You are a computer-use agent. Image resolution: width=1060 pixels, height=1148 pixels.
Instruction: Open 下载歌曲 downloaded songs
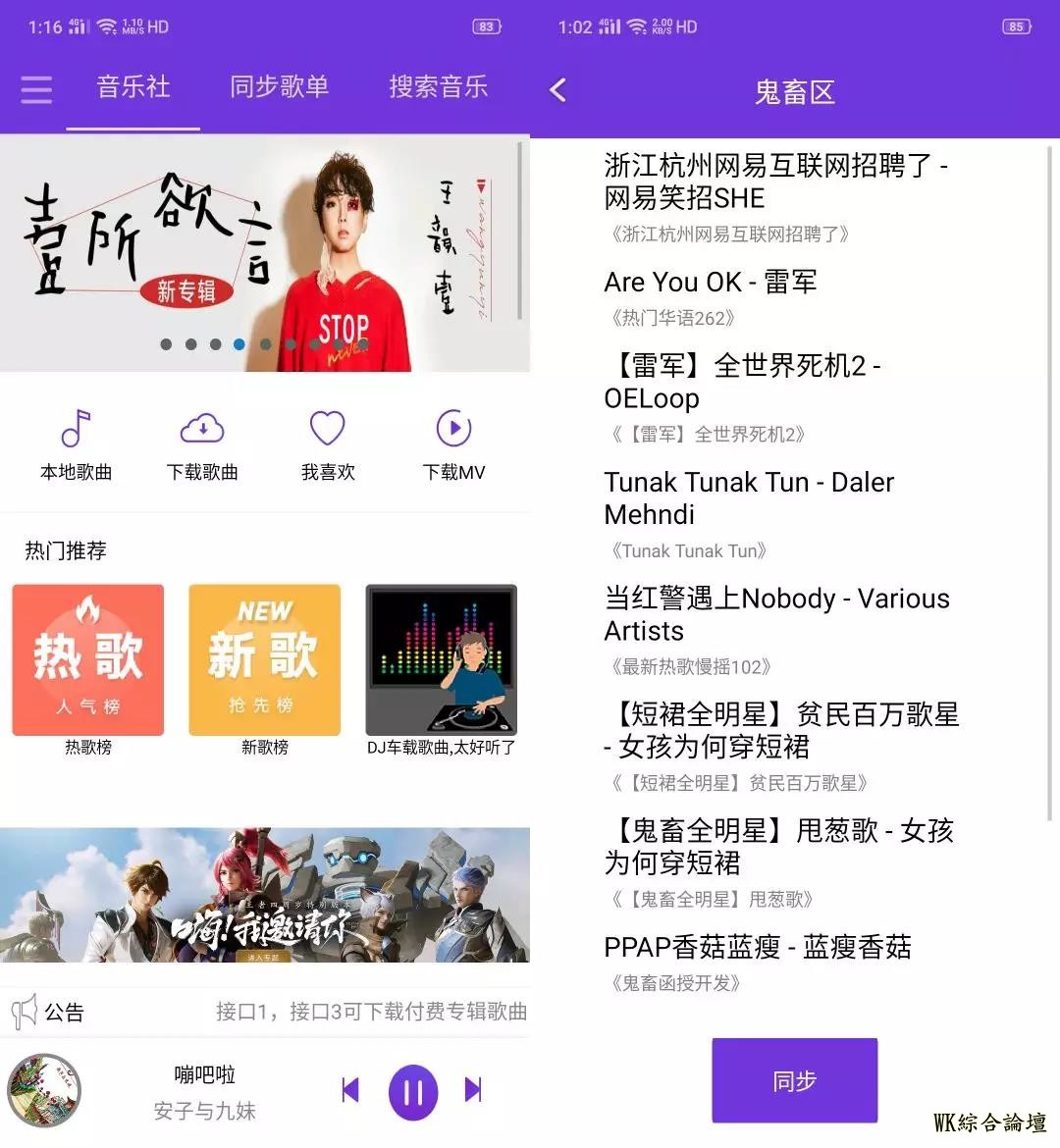tap(202, 444)
